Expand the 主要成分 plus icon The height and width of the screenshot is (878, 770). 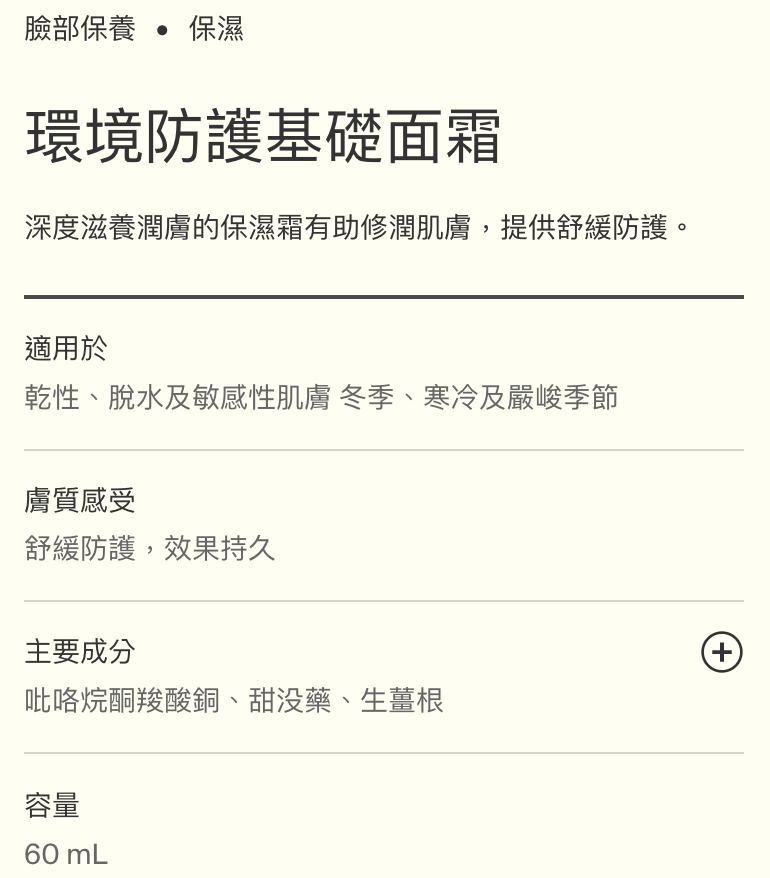[x=722, y=652]
